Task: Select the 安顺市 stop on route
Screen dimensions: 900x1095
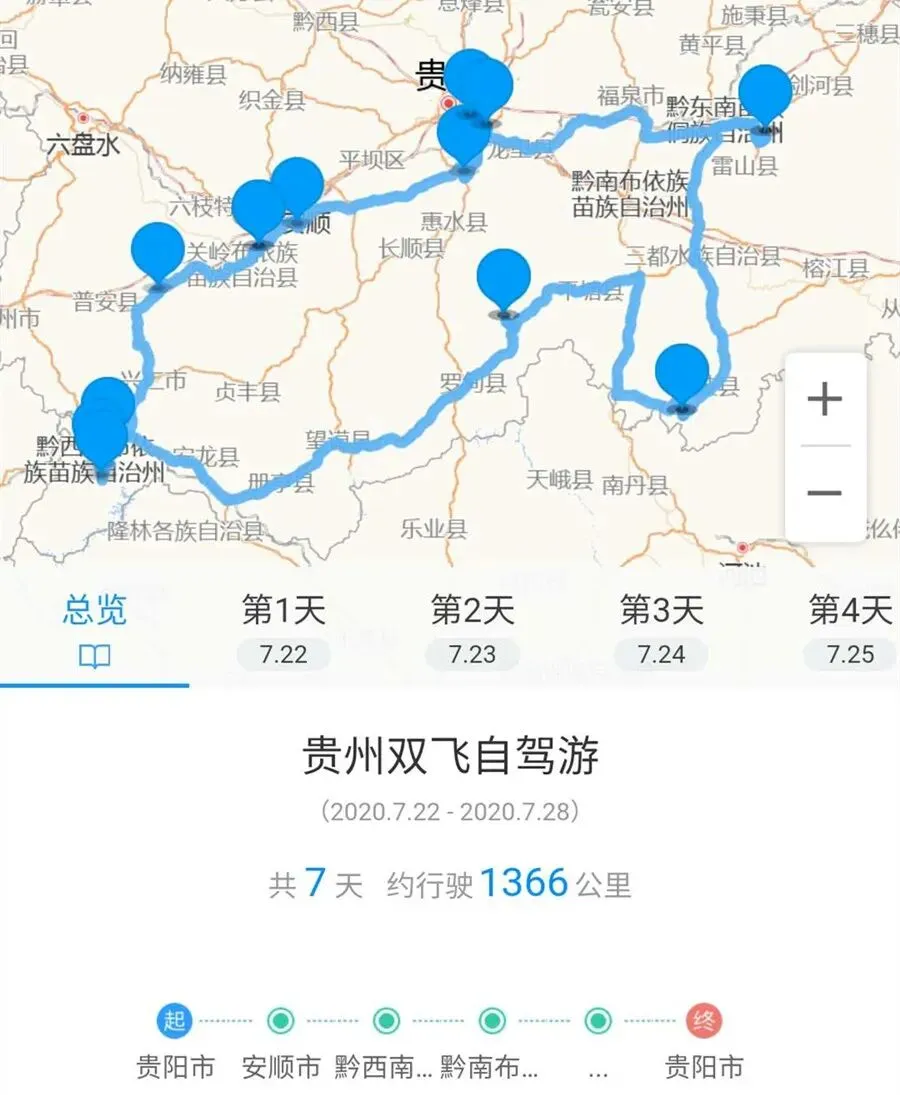Action: (x=281, y=1021)
